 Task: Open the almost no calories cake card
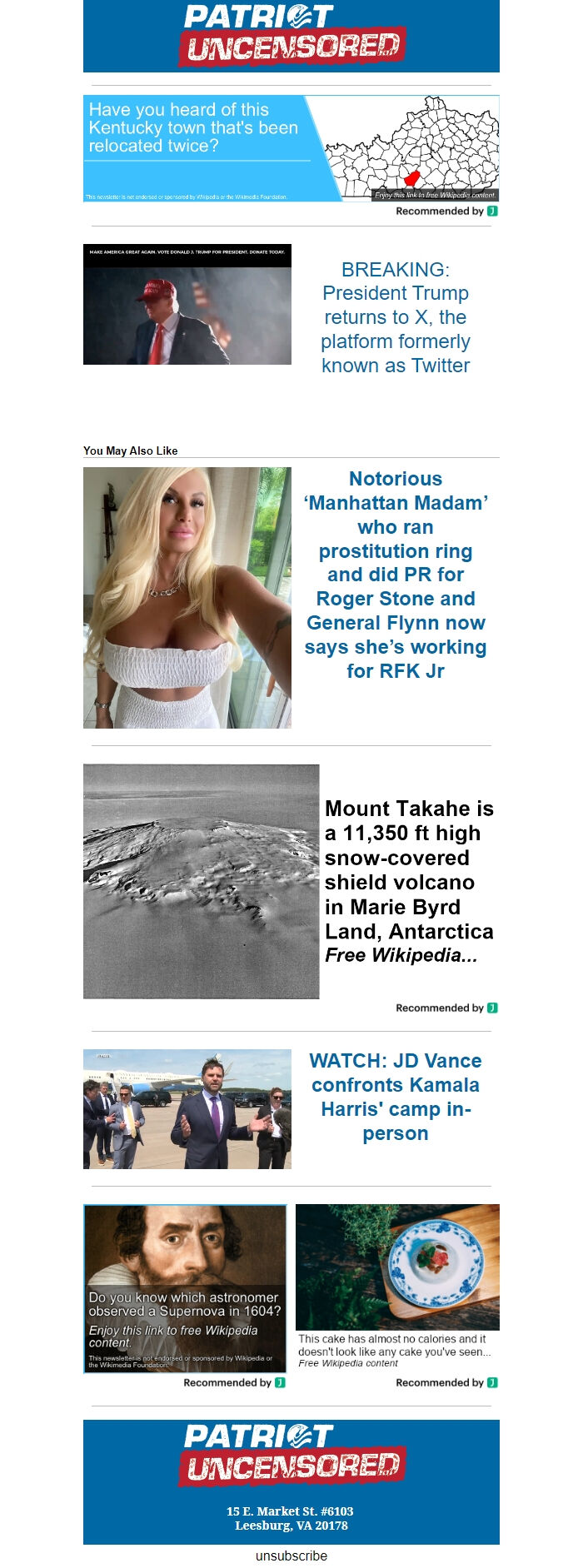tap(397, 1285)
